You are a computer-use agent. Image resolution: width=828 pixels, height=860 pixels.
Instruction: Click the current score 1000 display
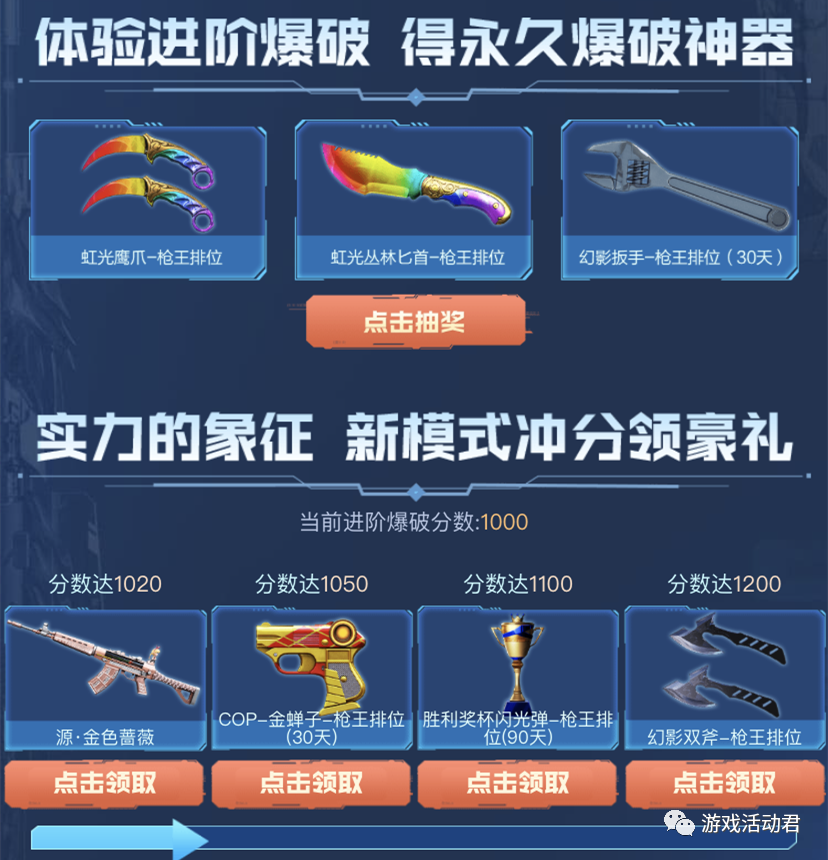414,521
